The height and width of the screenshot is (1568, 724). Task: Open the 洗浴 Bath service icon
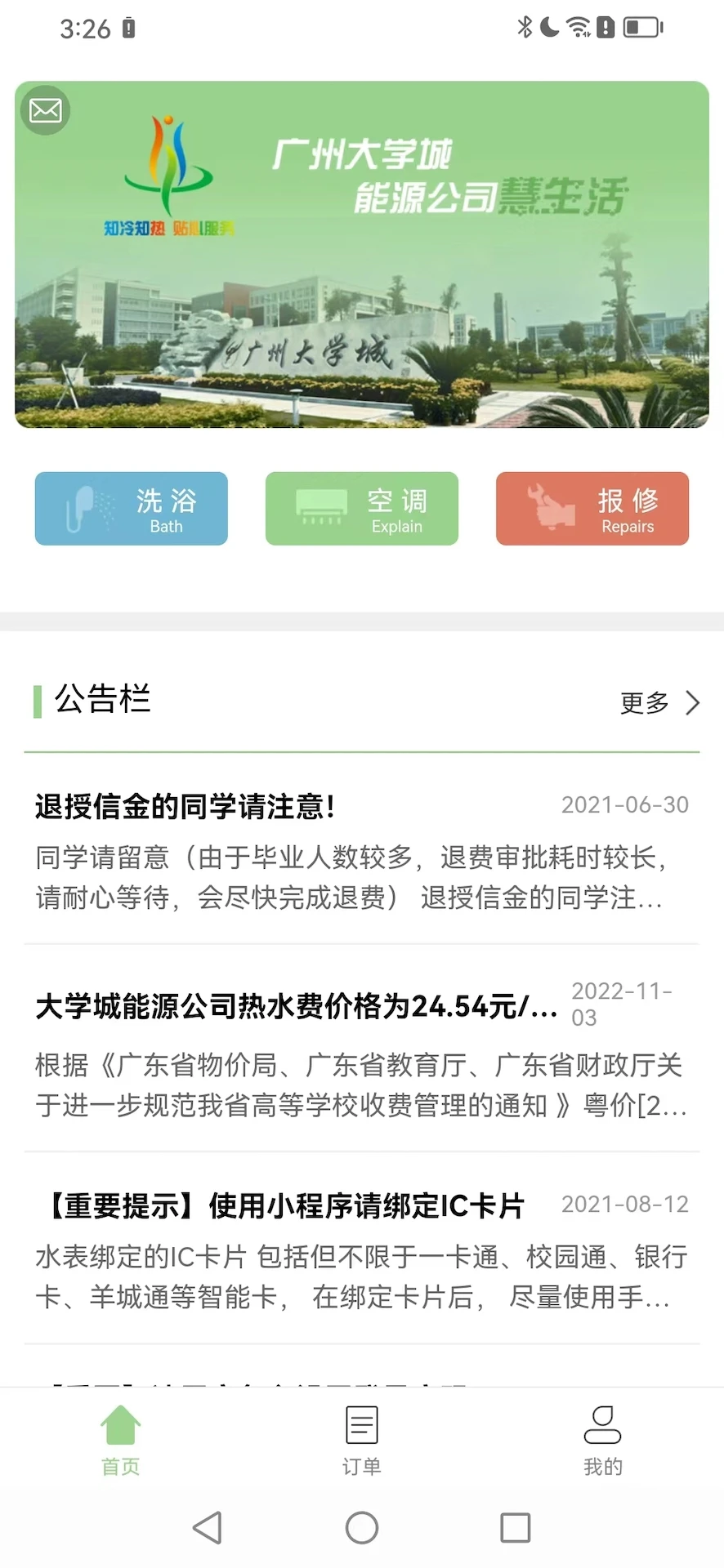(x=131, y=508)
